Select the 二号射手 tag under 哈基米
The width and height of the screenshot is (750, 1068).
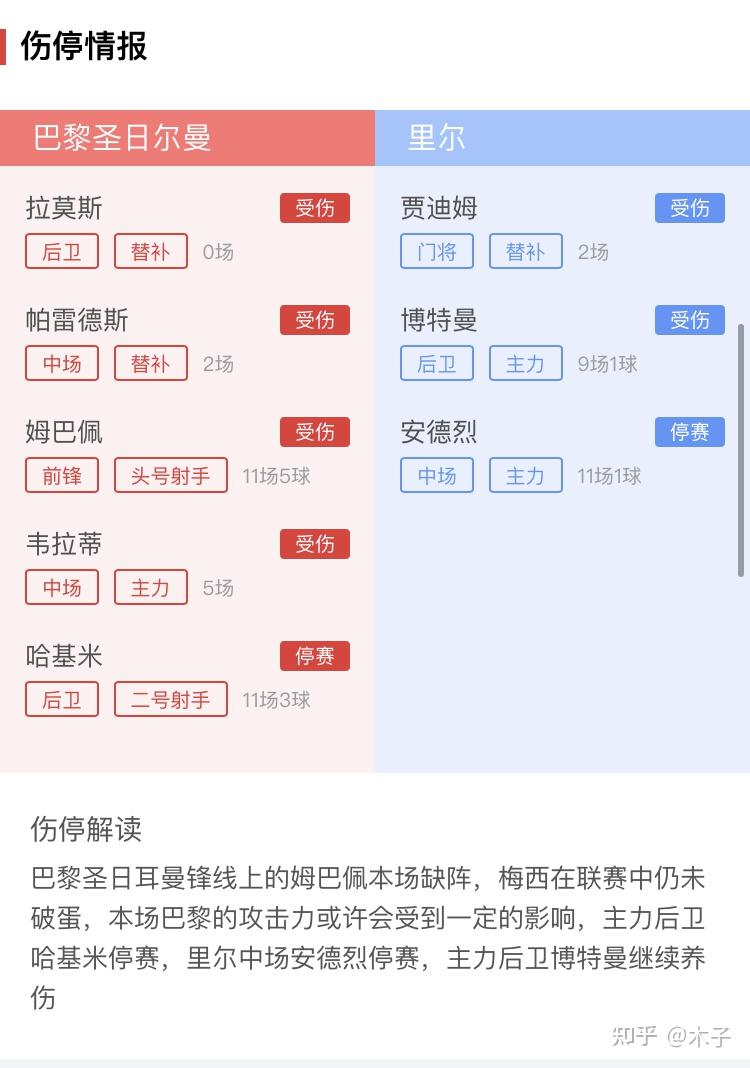click(170, 699)
